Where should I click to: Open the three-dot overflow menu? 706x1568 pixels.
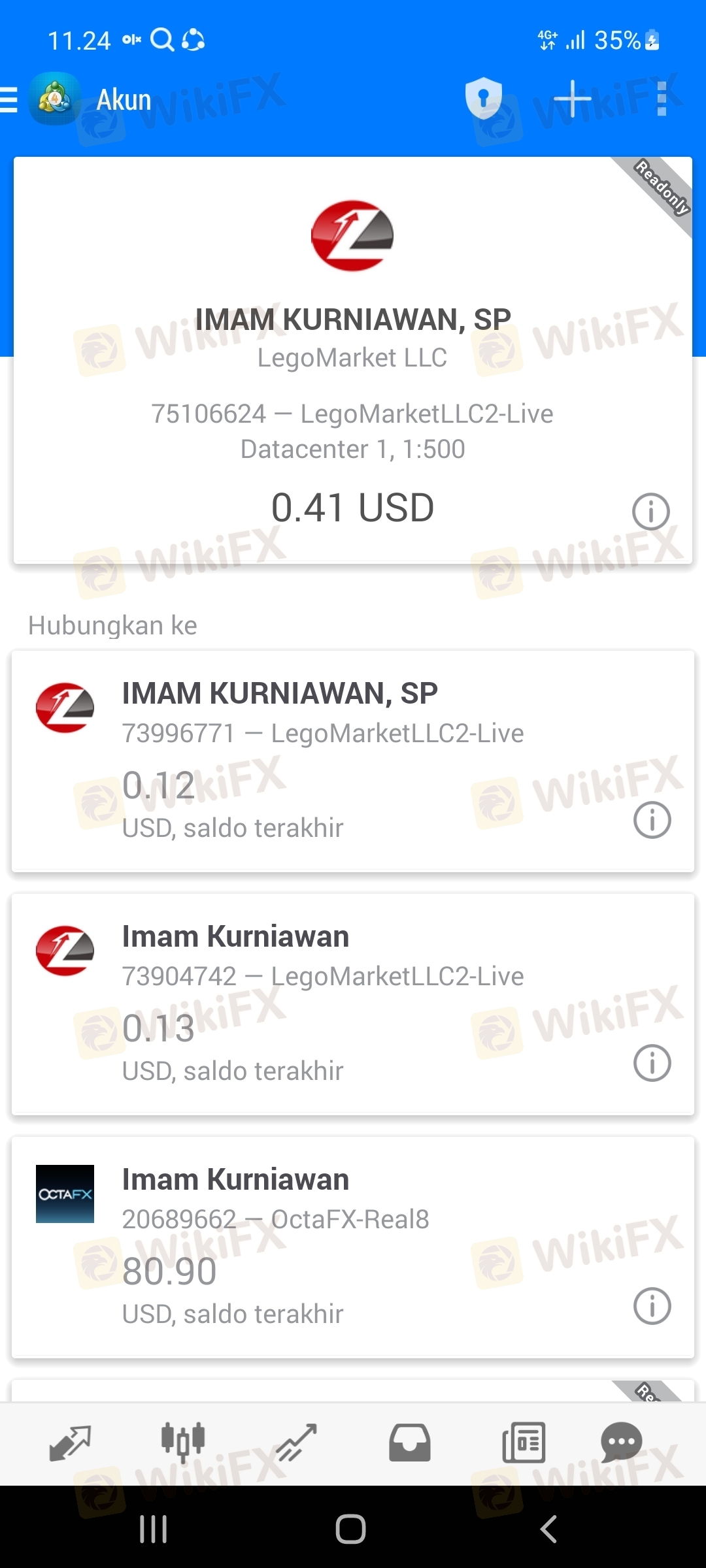coord(662,99)
